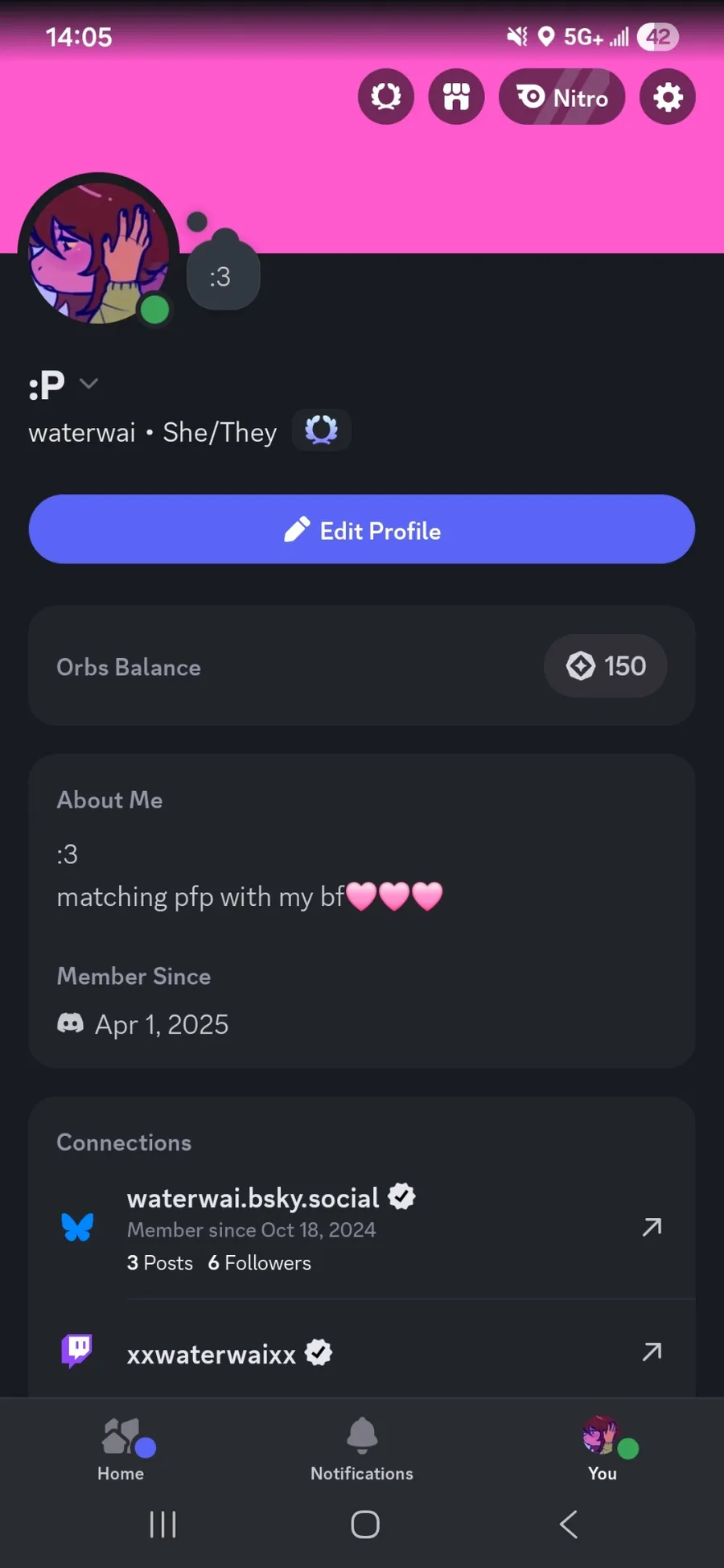
Task: Tap the Nitro button
Action: pos(562,97)
